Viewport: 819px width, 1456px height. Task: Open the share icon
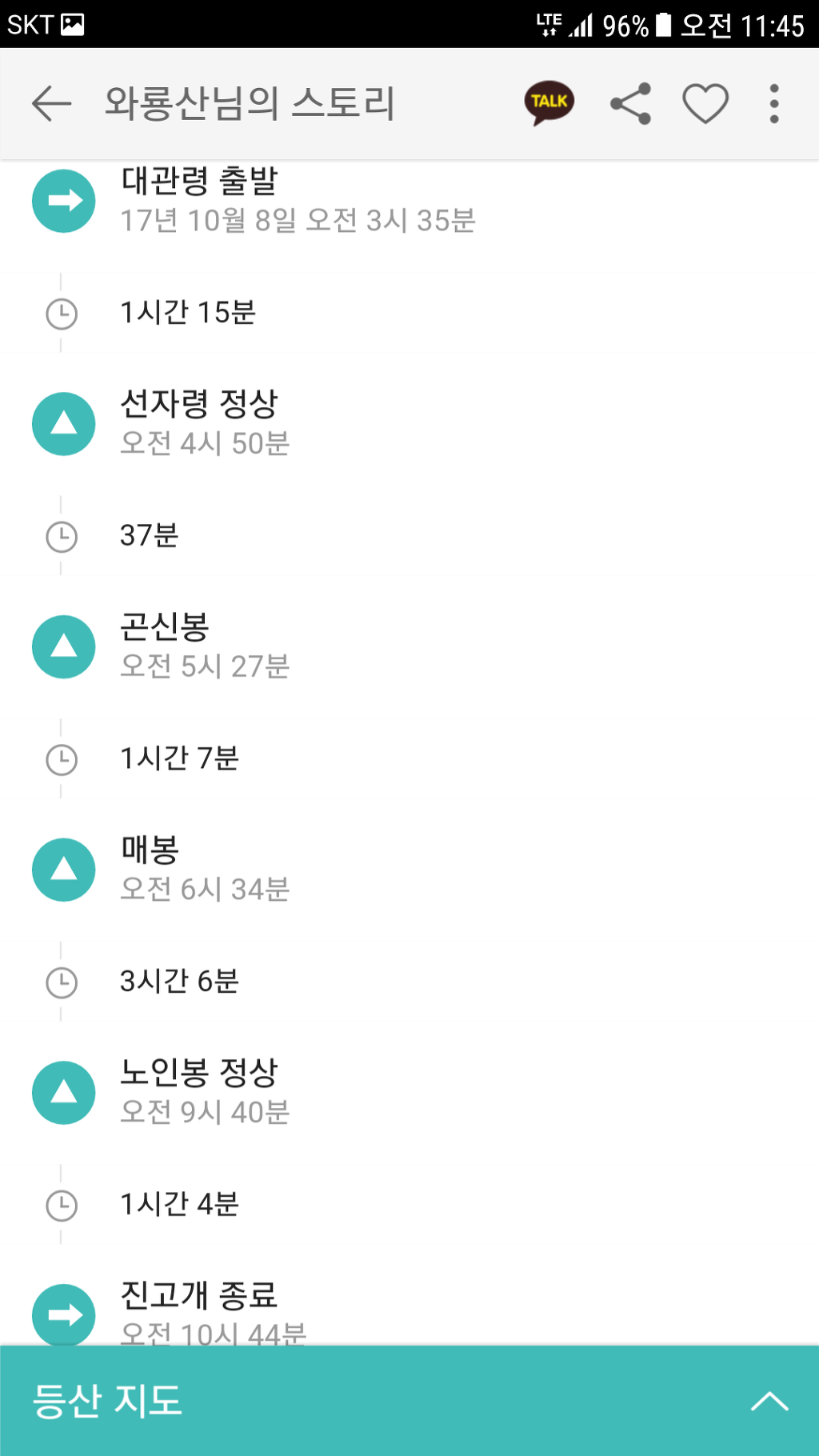[x=630, y=104]
